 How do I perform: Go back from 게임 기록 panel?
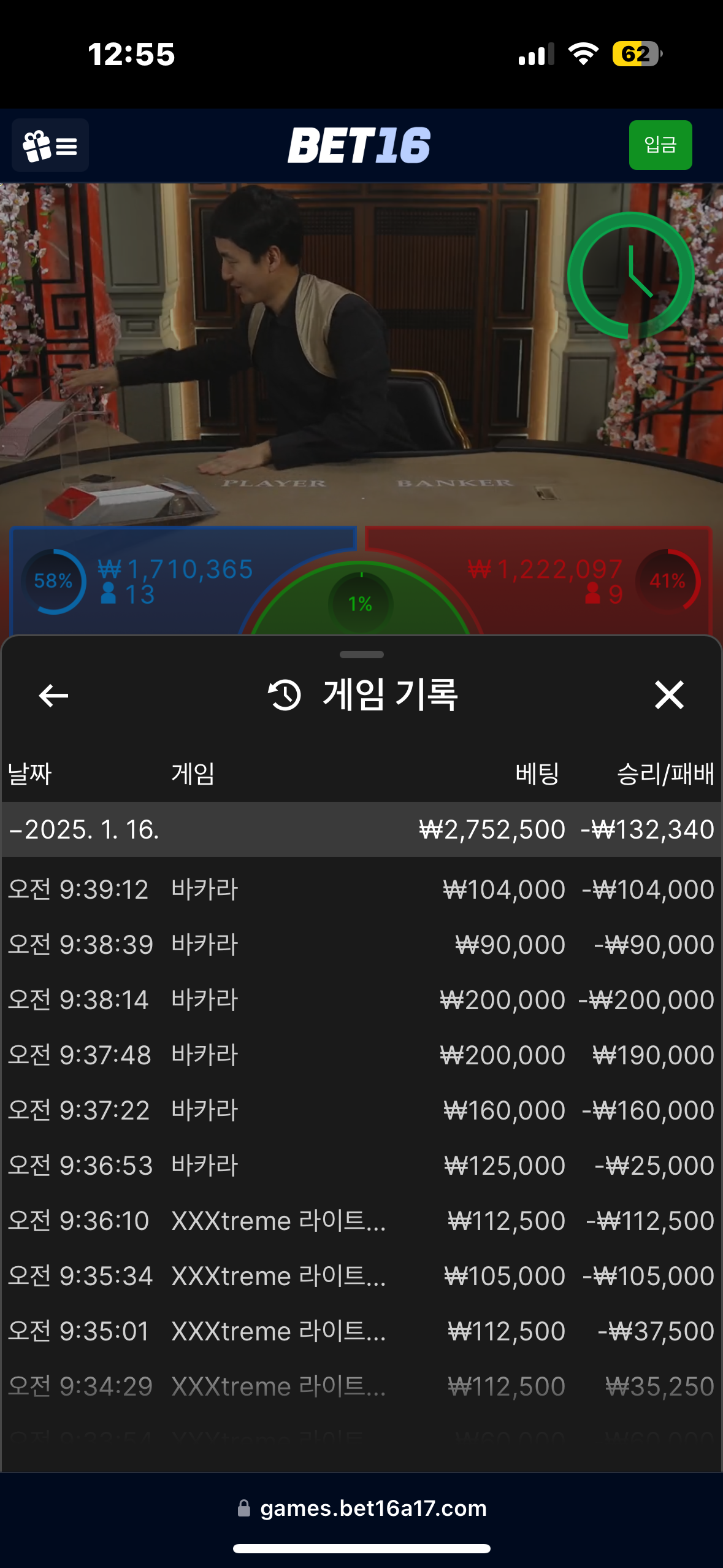53,695
